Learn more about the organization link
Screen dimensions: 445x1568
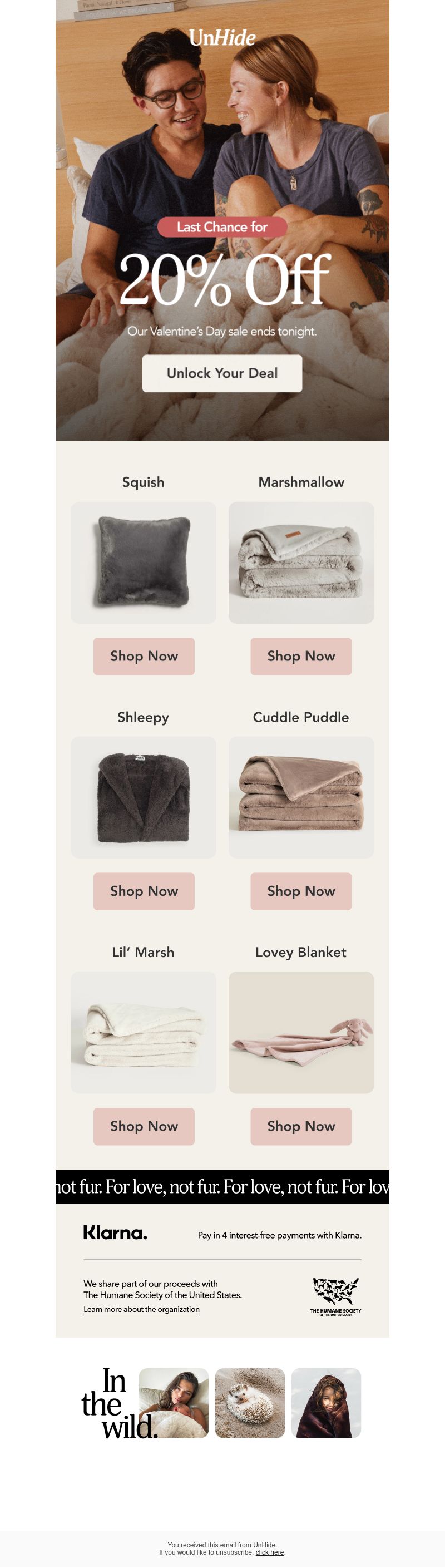pos(141,1309)
